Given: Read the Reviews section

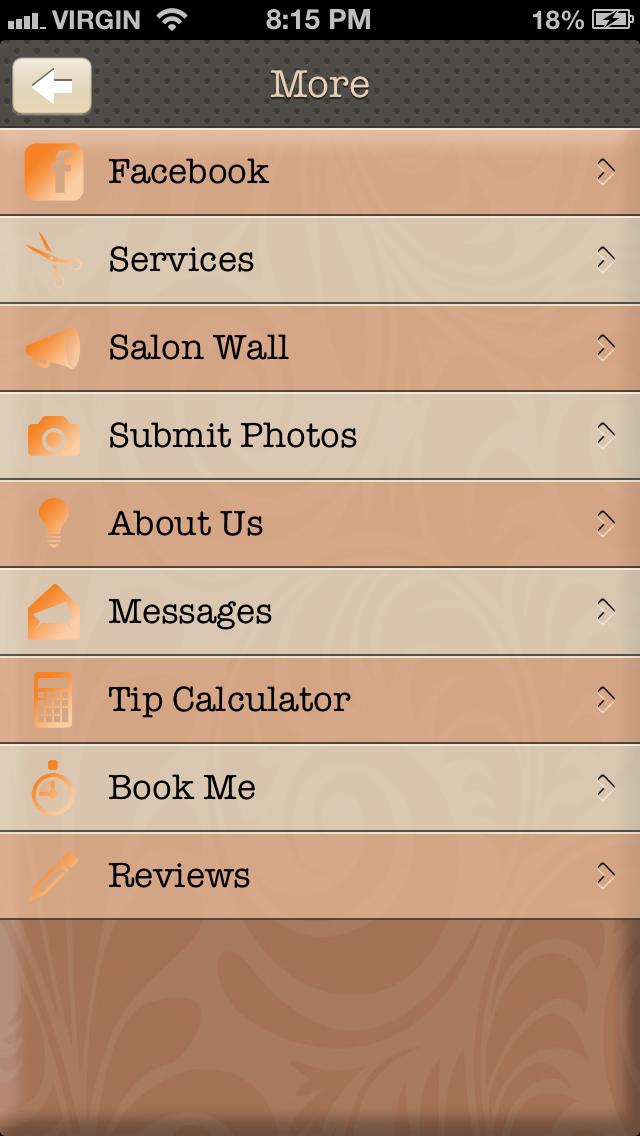Looking at the screenshot, I should click(x=320, y=875).
